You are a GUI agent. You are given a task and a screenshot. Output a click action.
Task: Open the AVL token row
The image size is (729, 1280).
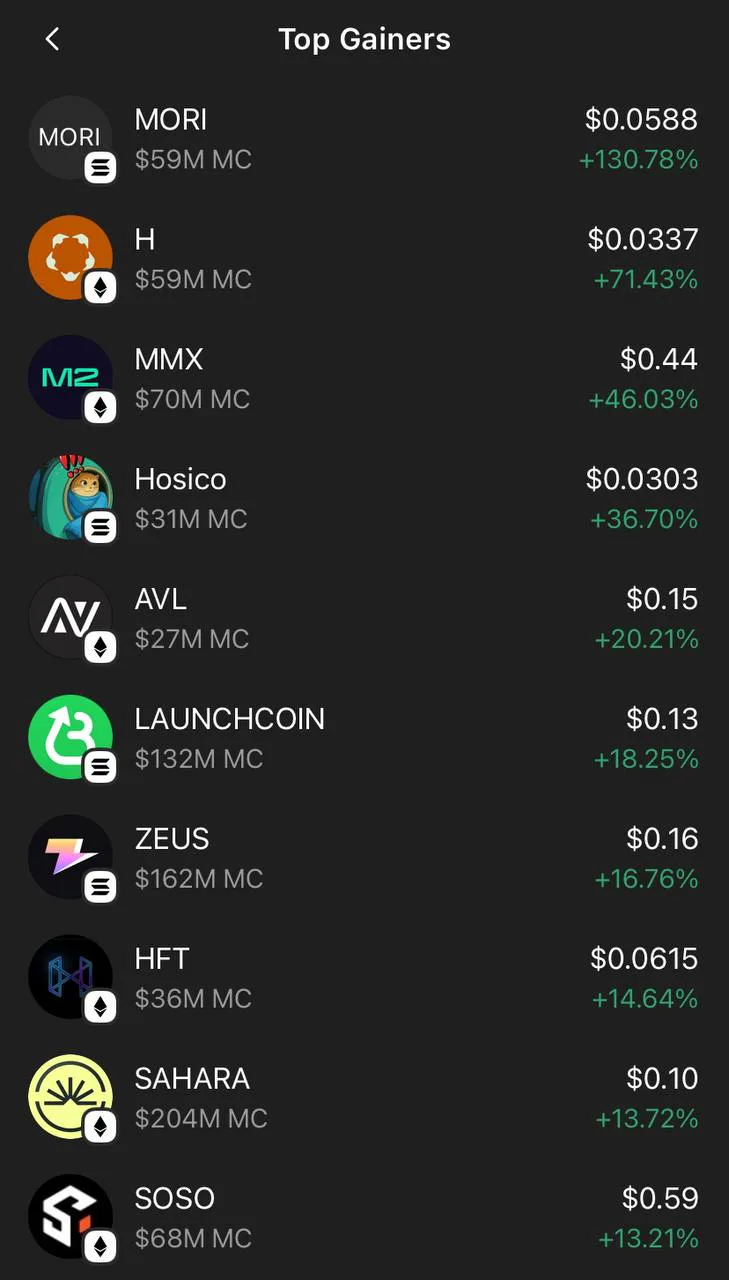click(364, 619)
